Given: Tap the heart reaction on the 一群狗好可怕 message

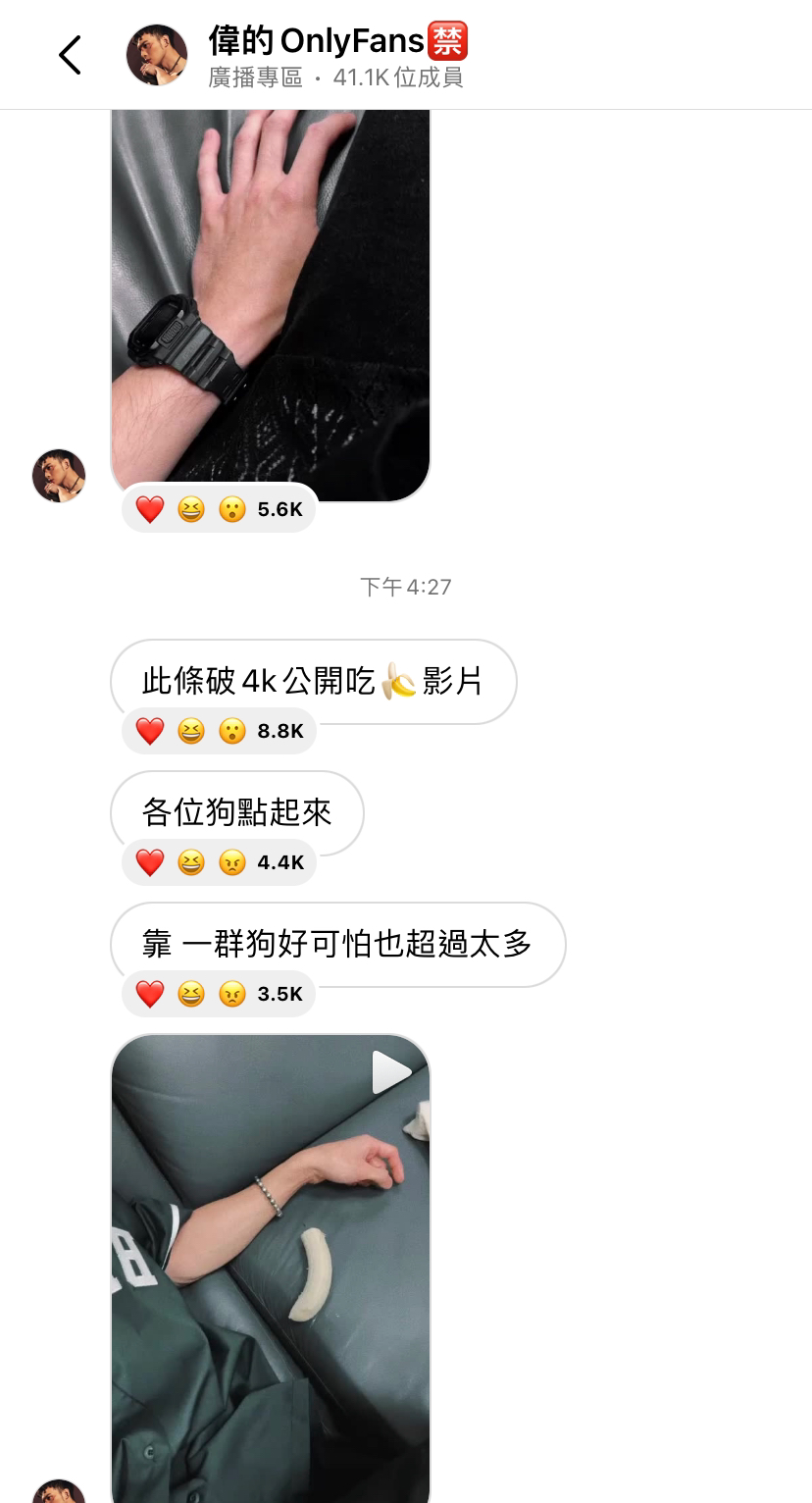Looking at the screenshot, I should click(150, 993).
